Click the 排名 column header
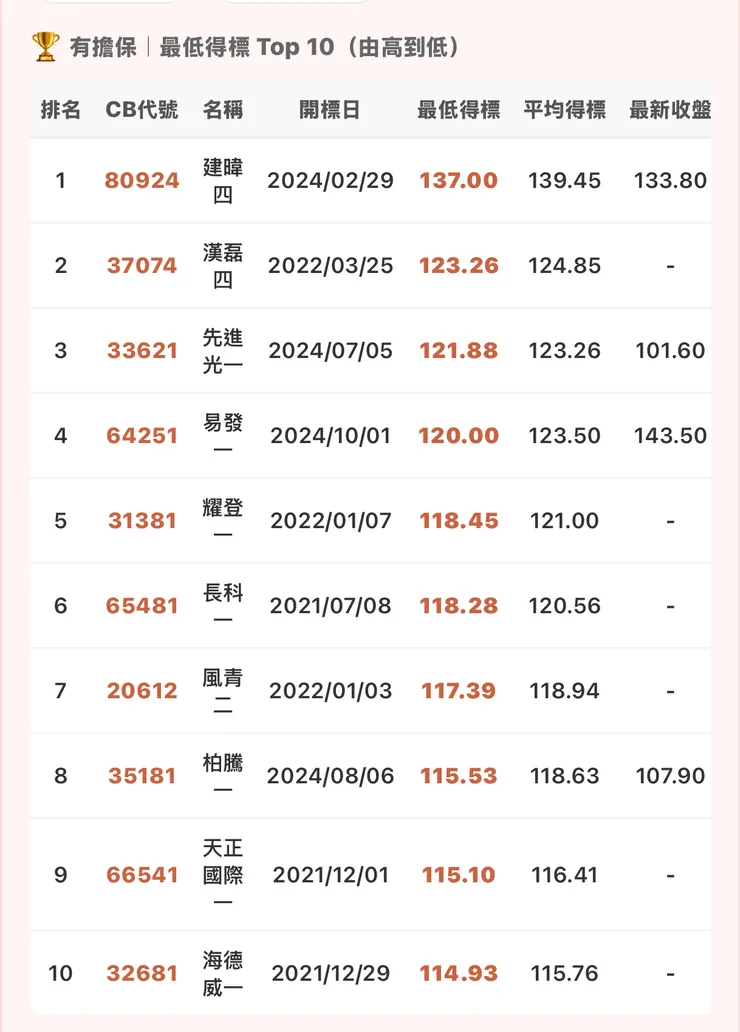The image size is (740, 1032). coord(61,111)
